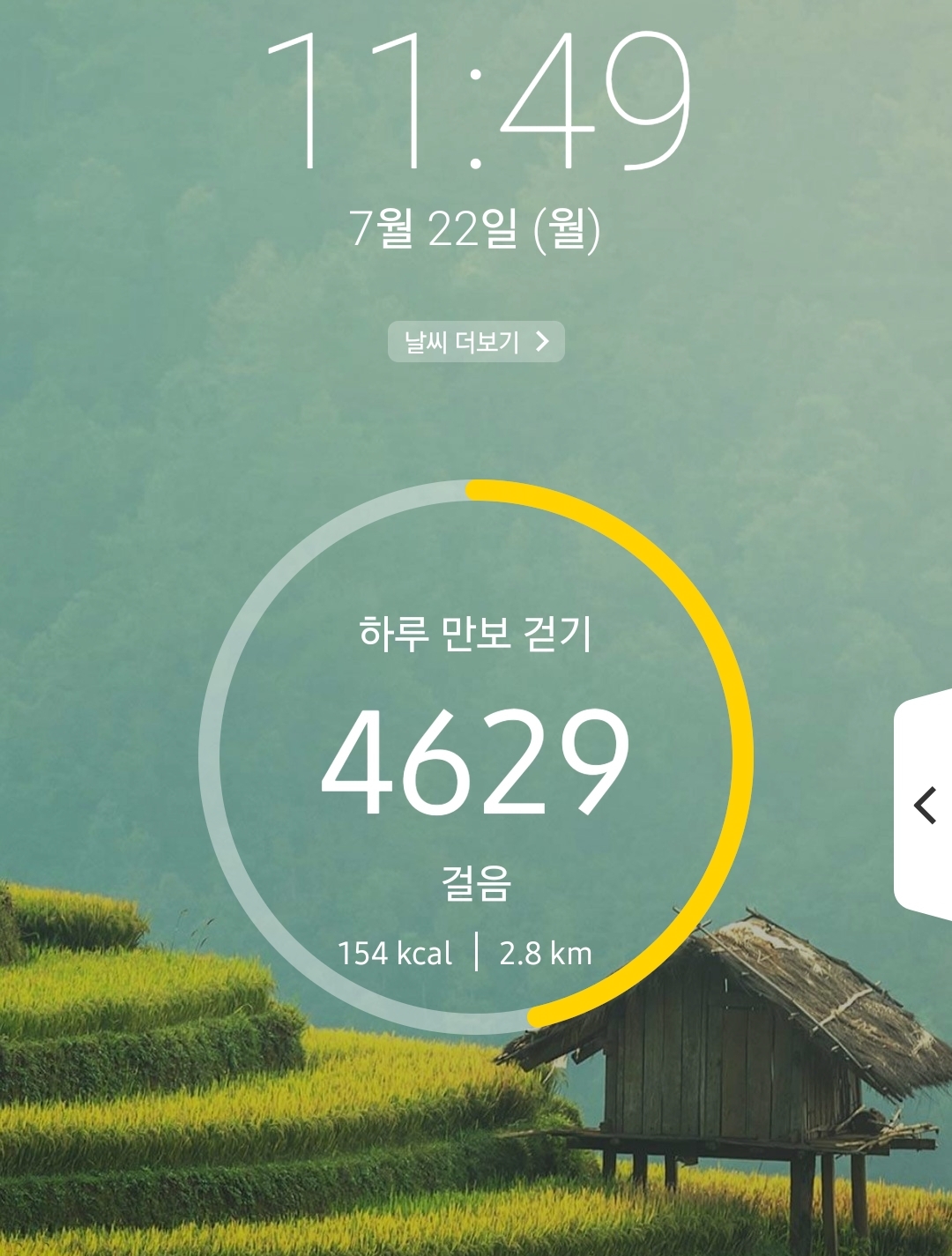Expand the side panel arrow handle
952x1256 pixels.
[x=924, y=805]
